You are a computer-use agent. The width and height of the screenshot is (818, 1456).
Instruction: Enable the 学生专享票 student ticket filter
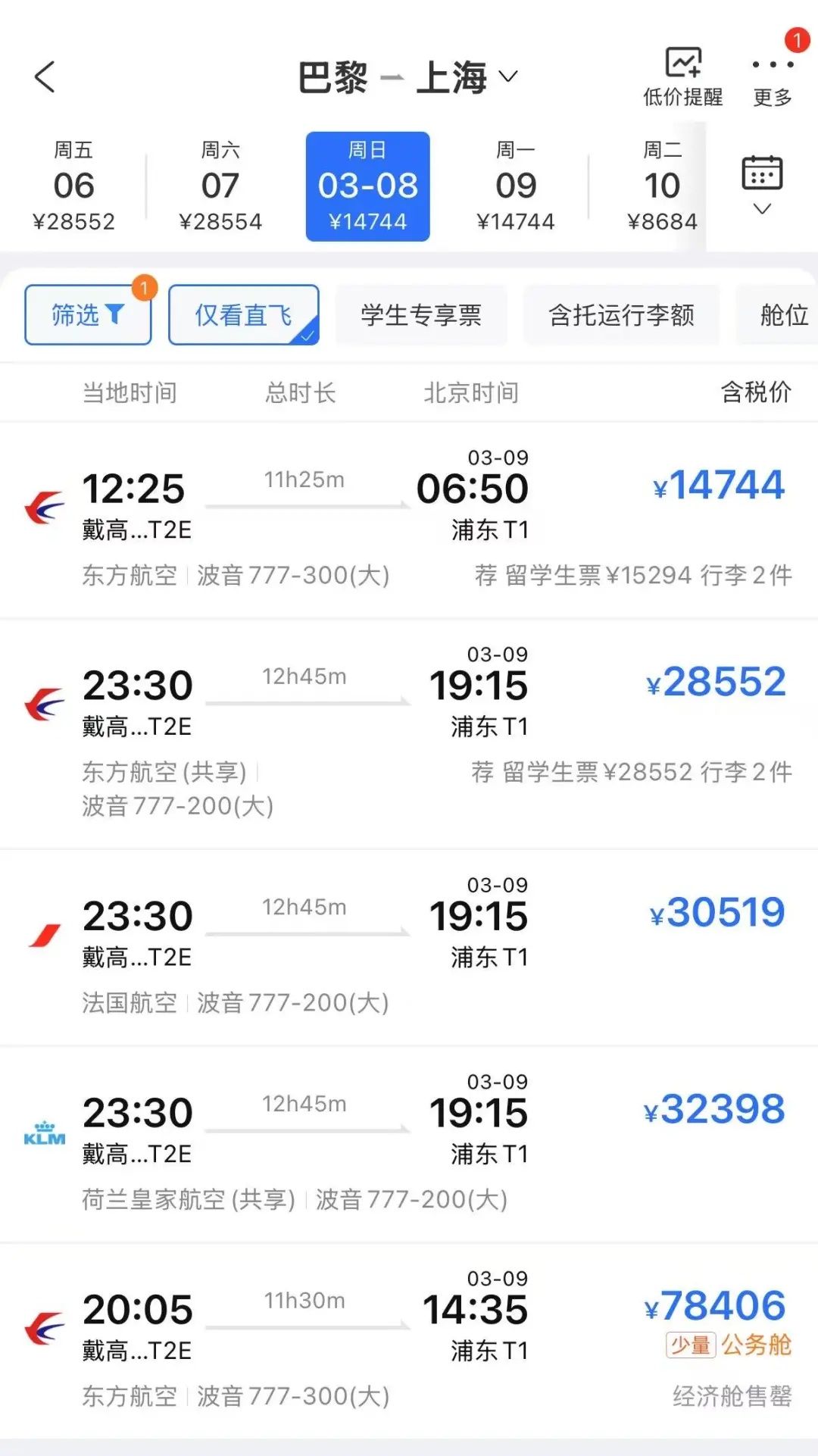421,315
